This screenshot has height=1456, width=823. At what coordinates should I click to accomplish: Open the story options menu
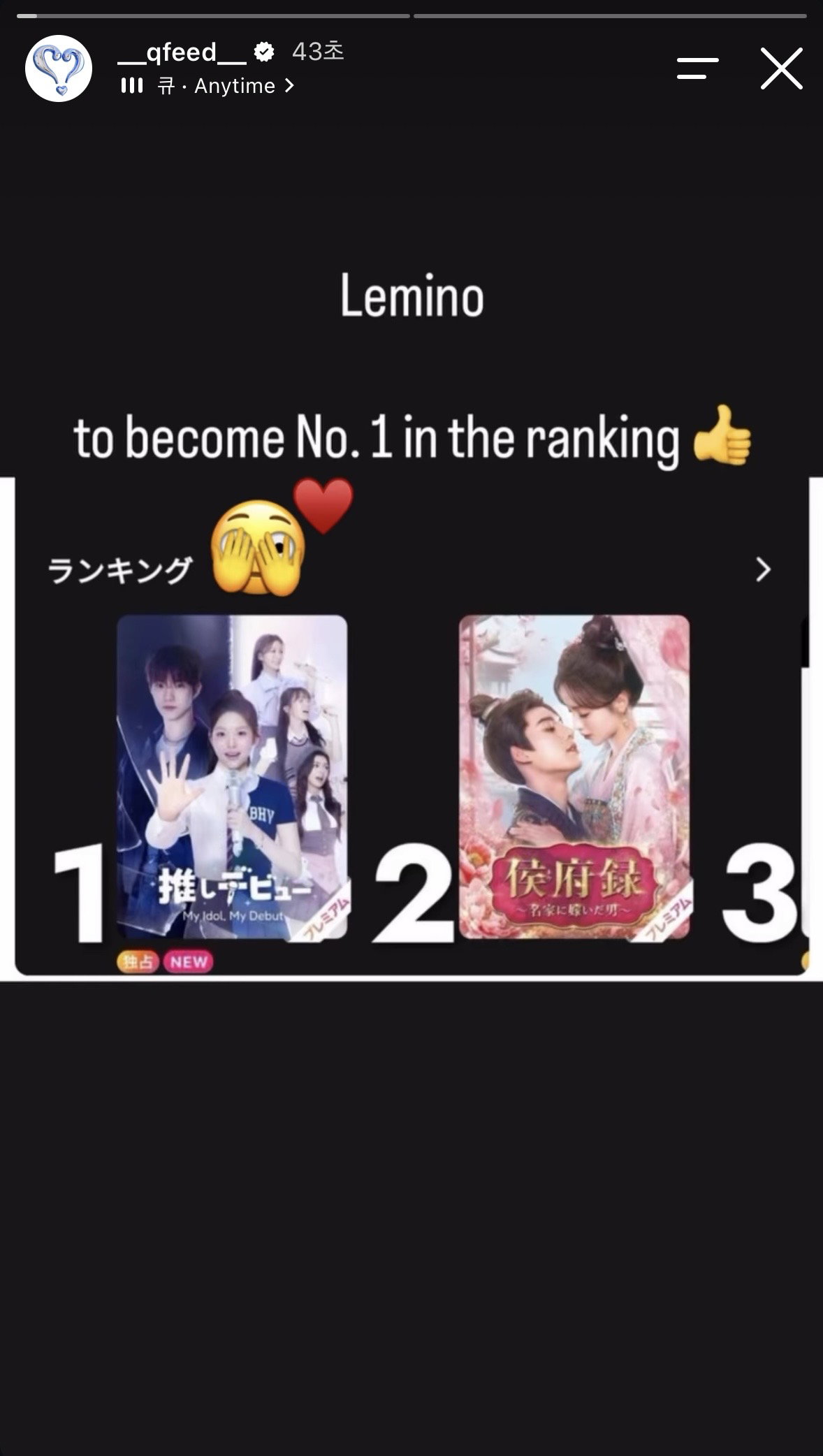pos(697,68)
